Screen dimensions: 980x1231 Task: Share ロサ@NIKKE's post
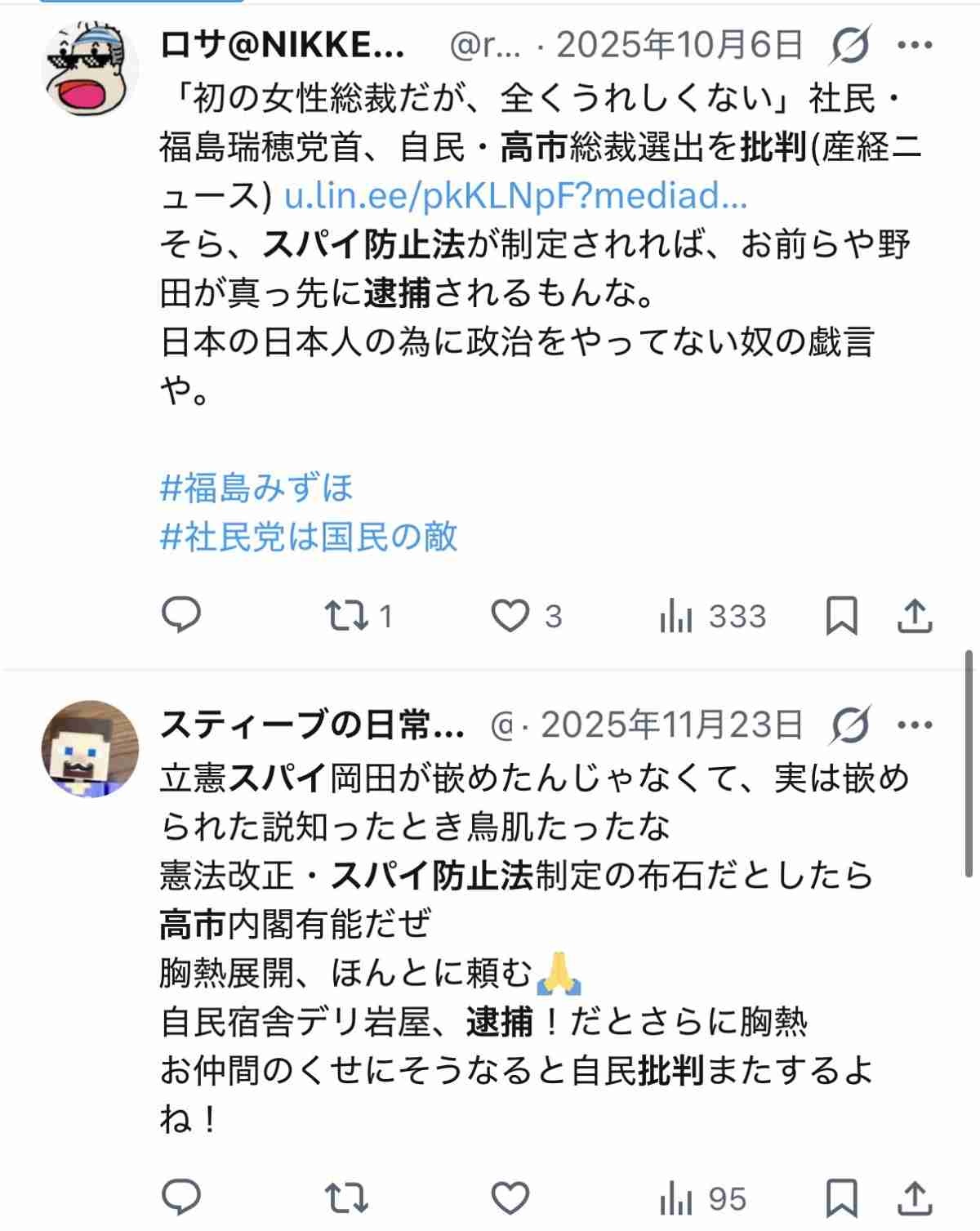point(915,616)
